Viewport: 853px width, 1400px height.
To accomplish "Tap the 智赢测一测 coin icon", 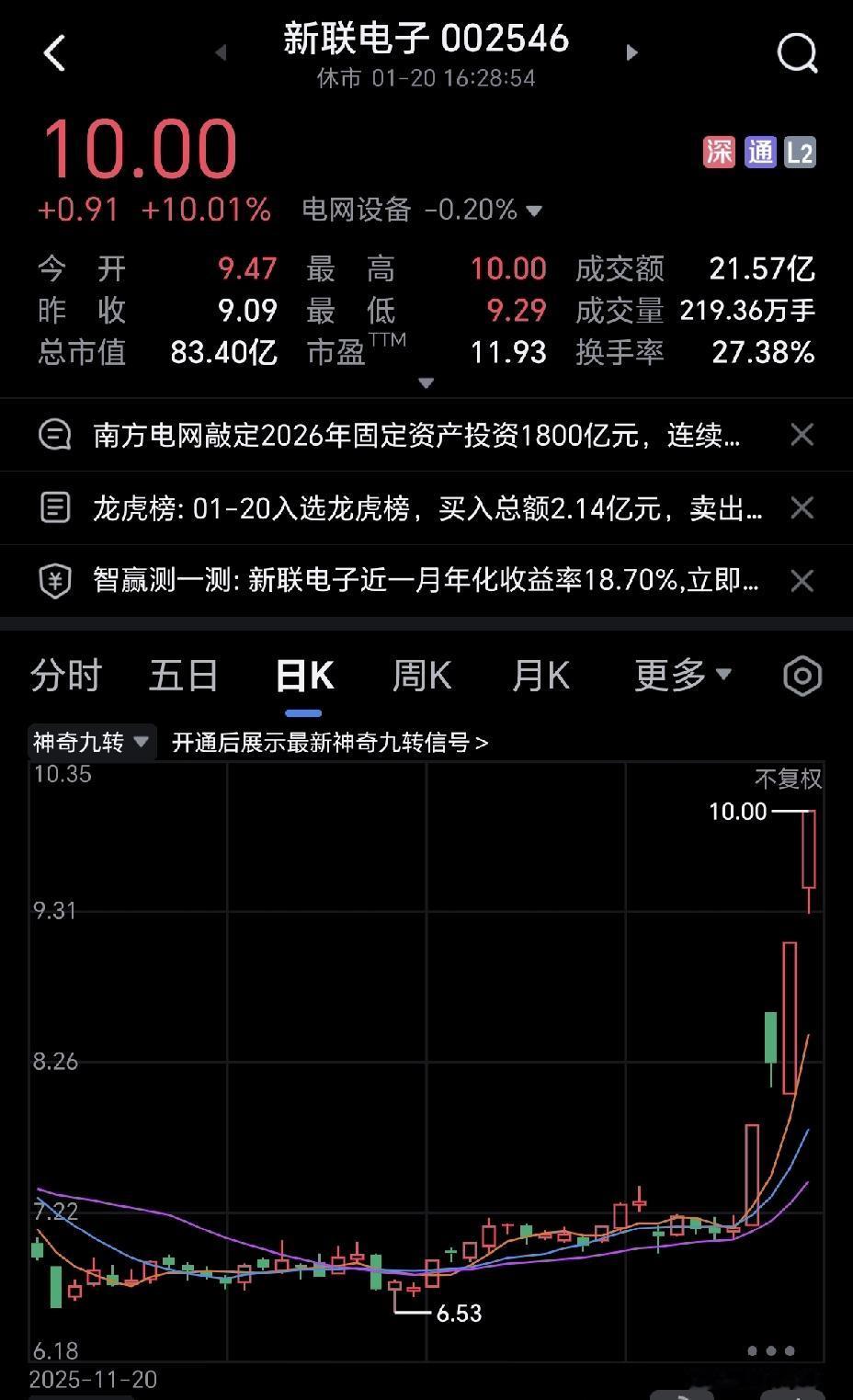I will (x=55, y=580).
